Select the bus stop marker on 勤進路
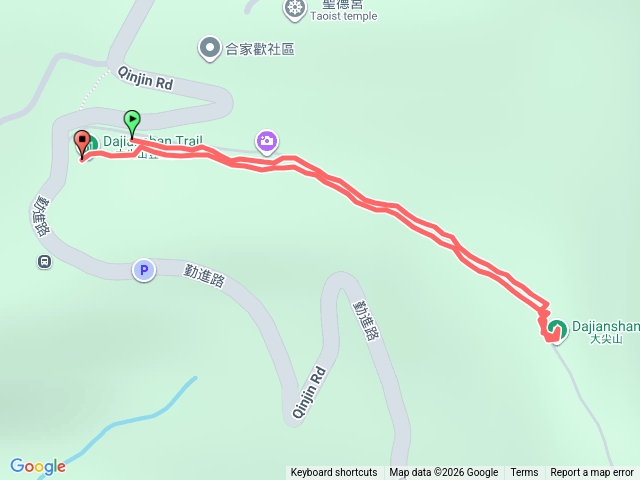 click(45, 262)
